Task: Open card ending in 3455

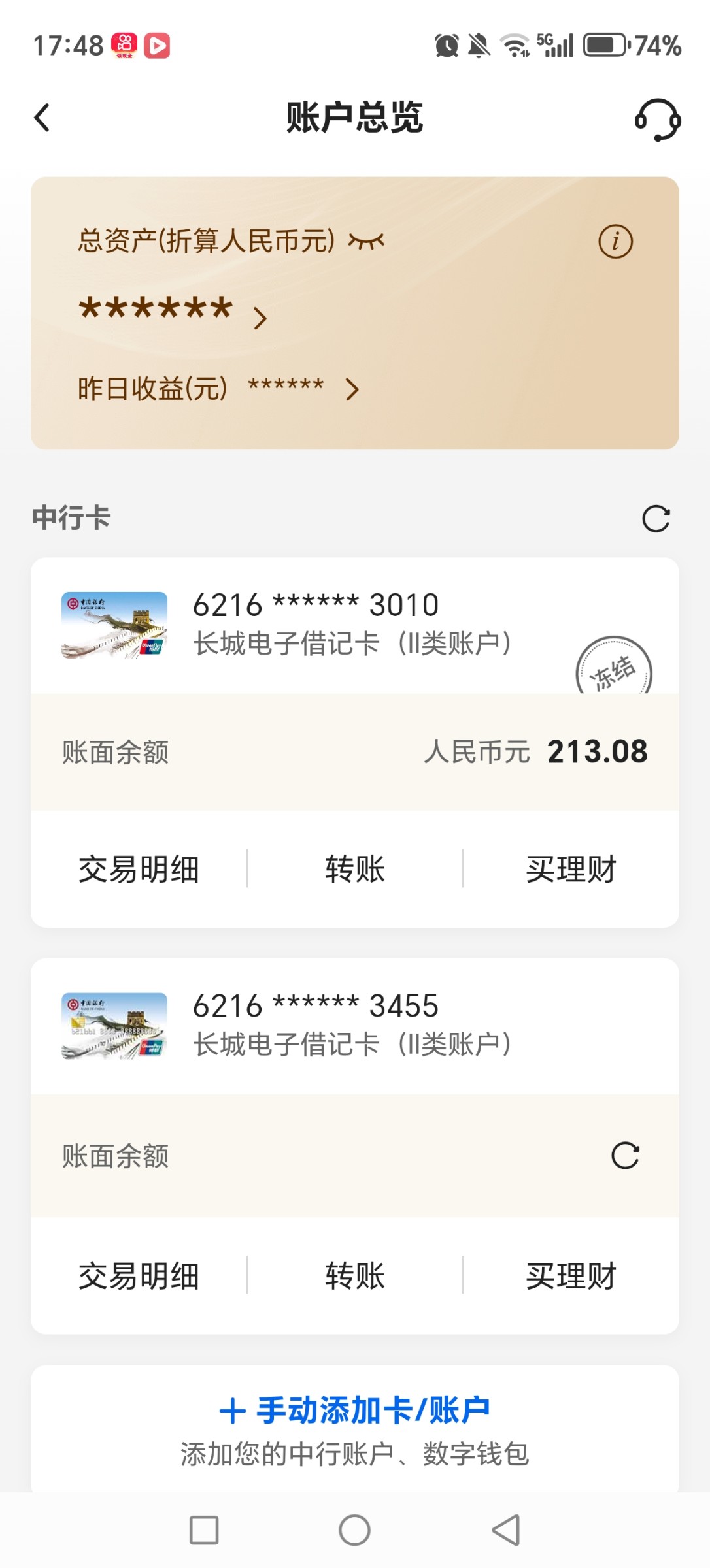Action: (316, 1025)
